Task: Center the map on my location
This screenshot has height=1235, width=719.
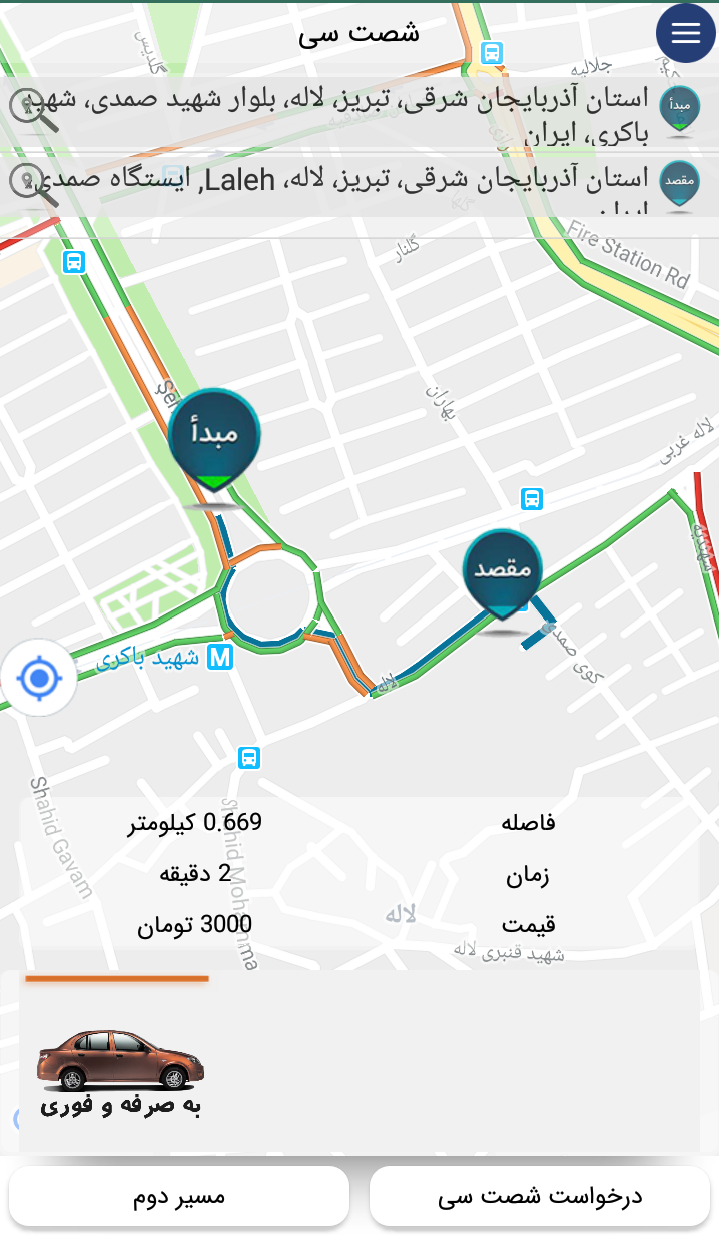Action: coord(40,679)
